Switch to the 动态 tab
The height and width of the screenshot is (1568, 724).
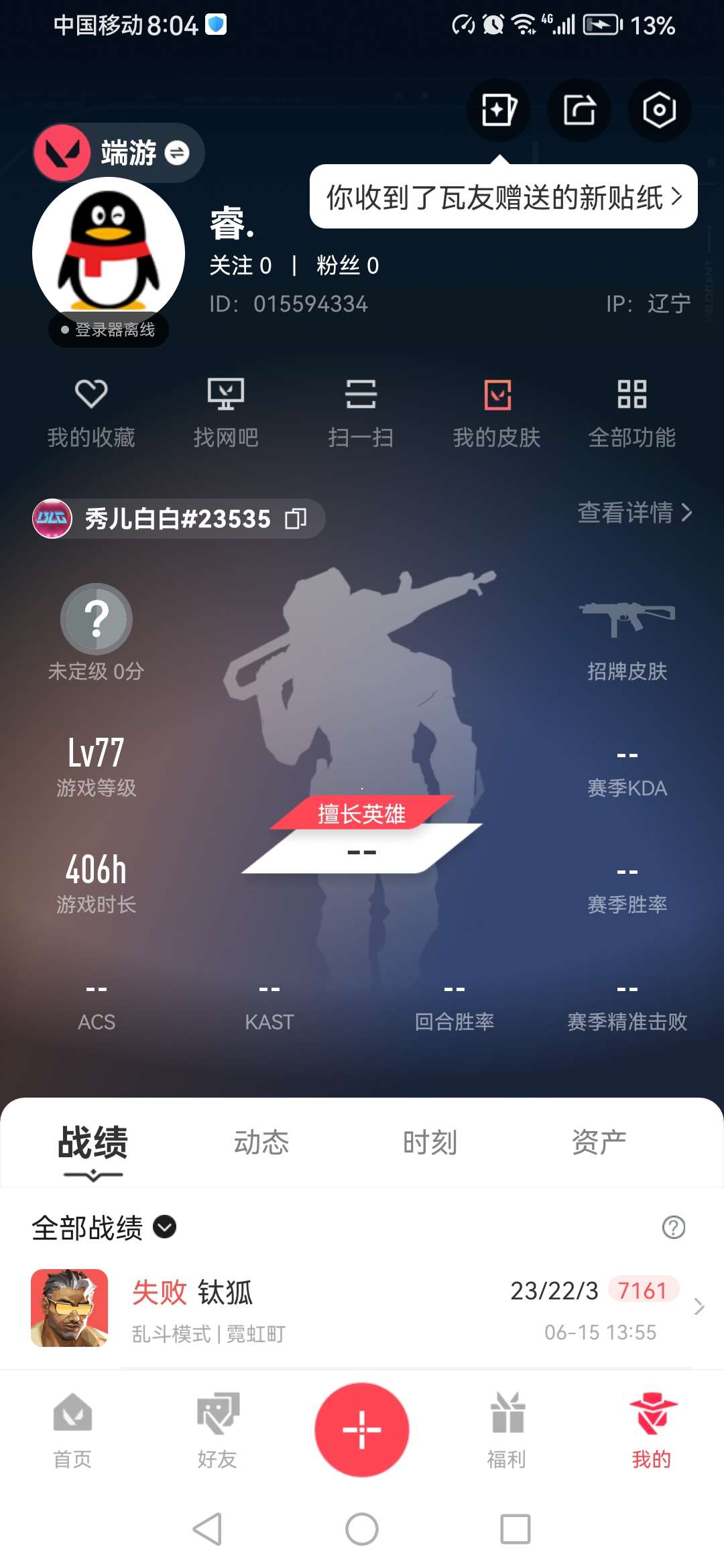click(261, 1142)
